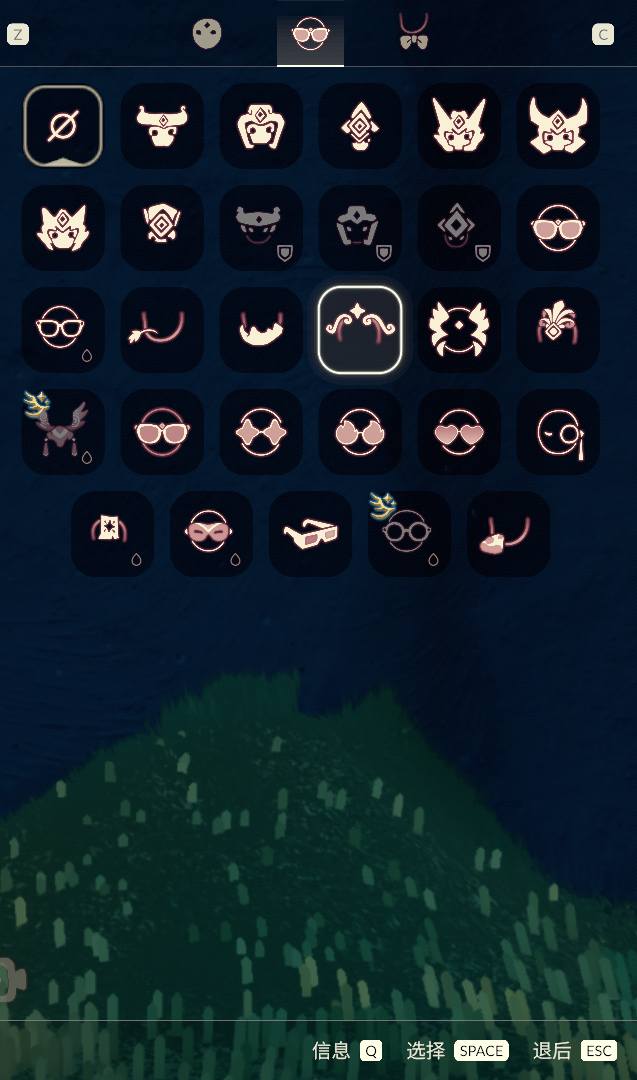Choose the feathered hair ornament
637x1080 pixels.
coord(558,329)
